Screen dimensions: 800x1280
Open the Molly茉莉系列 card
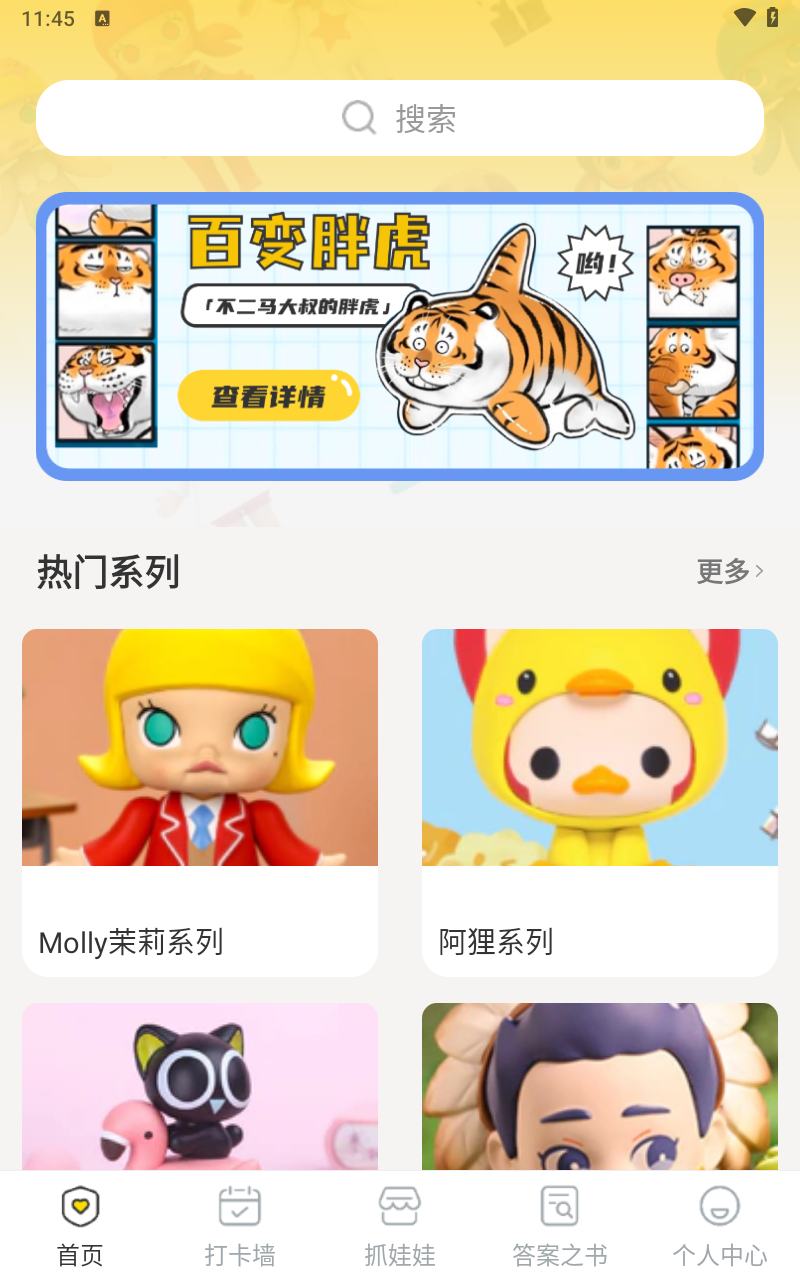[200, 800]
